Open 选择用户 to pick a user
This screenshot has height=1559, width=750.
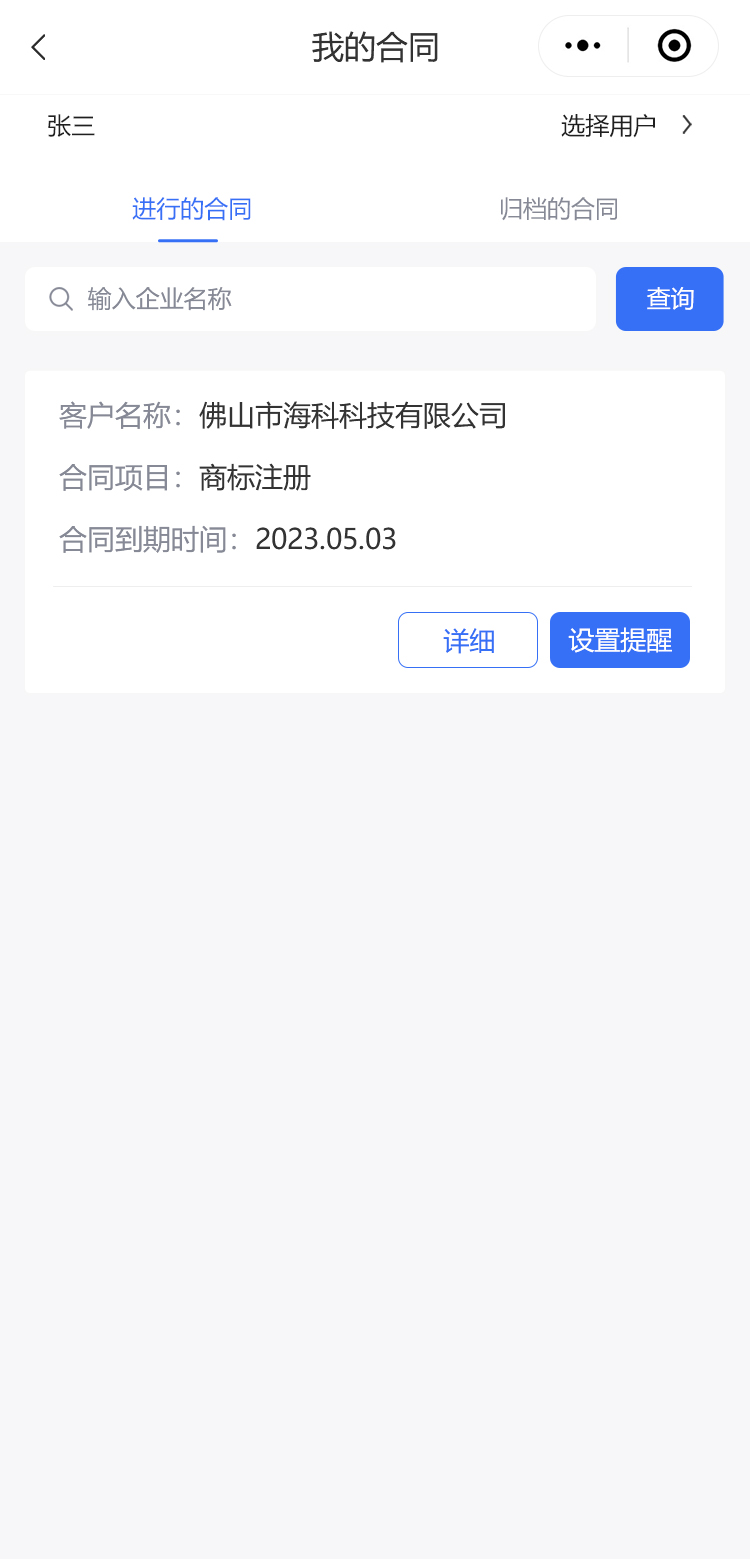(626, 126)
